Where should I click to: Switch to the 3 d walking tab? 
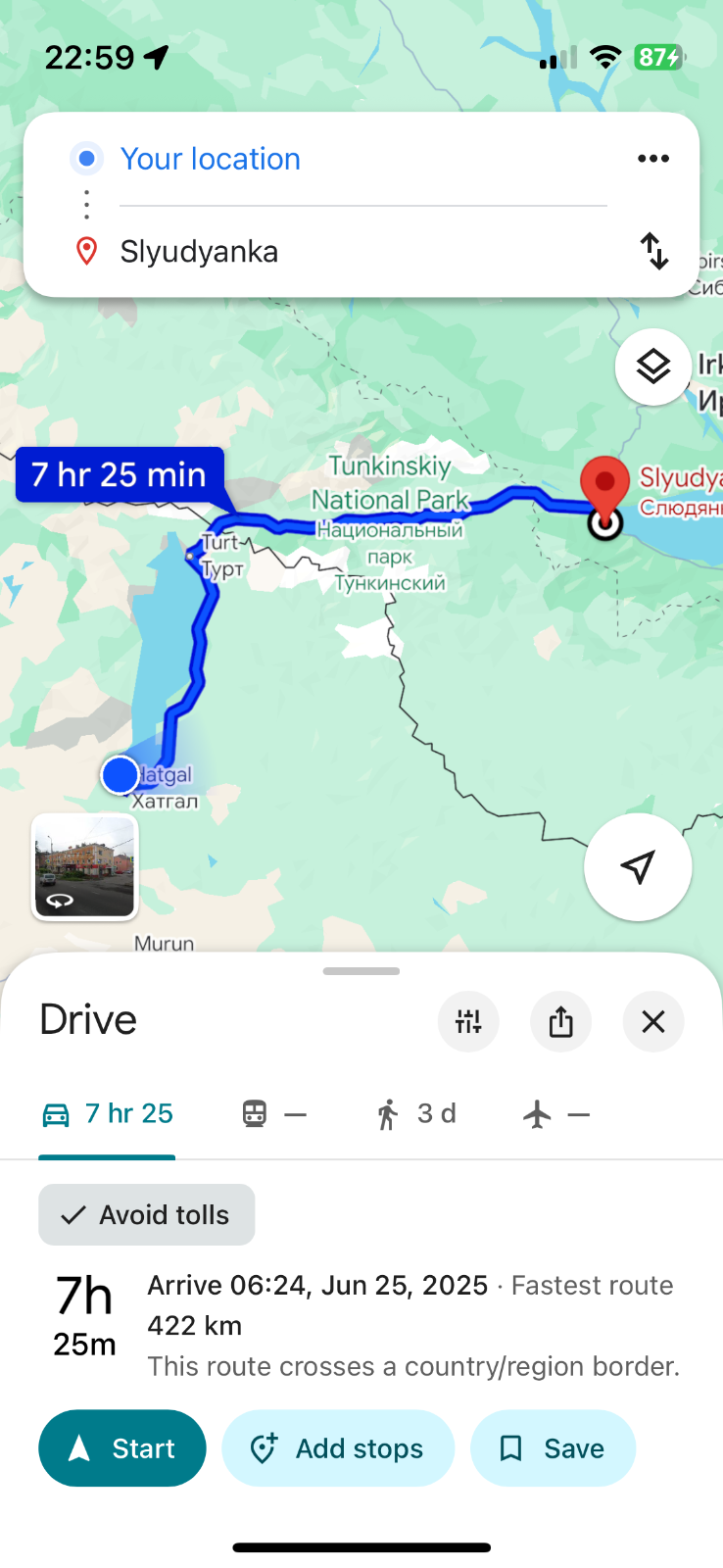(x=416, y=1114)
